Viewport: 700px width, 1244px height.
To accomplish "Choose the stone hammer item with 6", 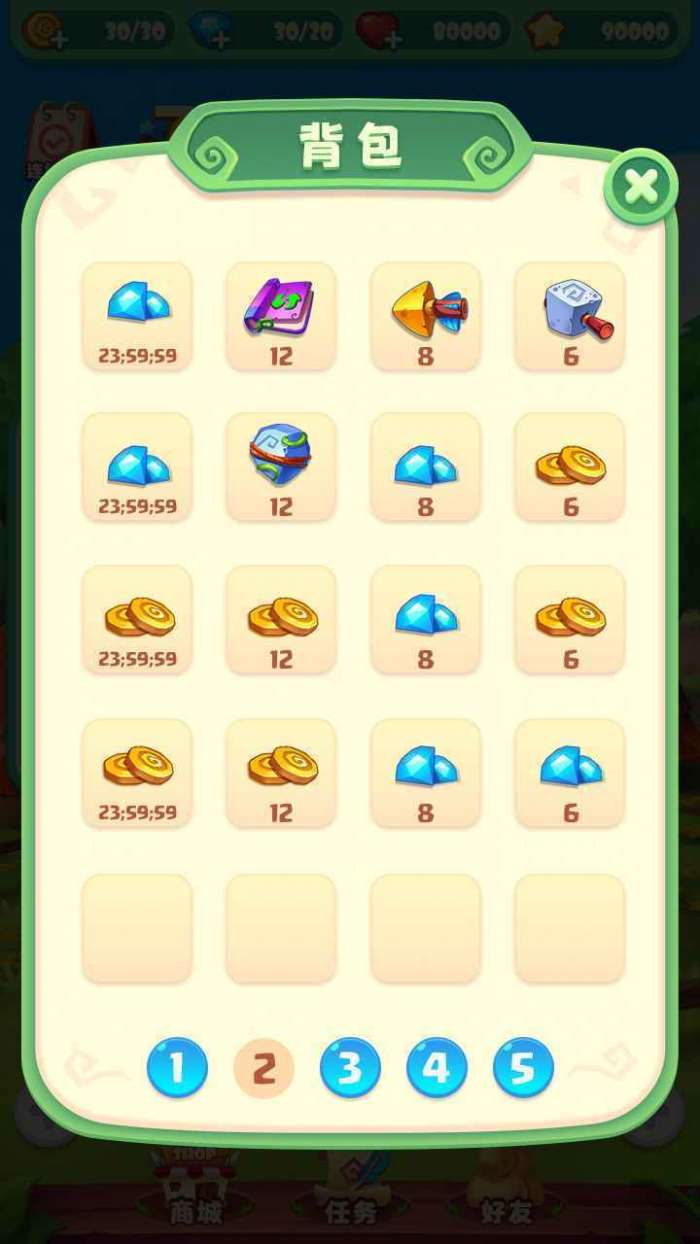I will tap(570, 316).
